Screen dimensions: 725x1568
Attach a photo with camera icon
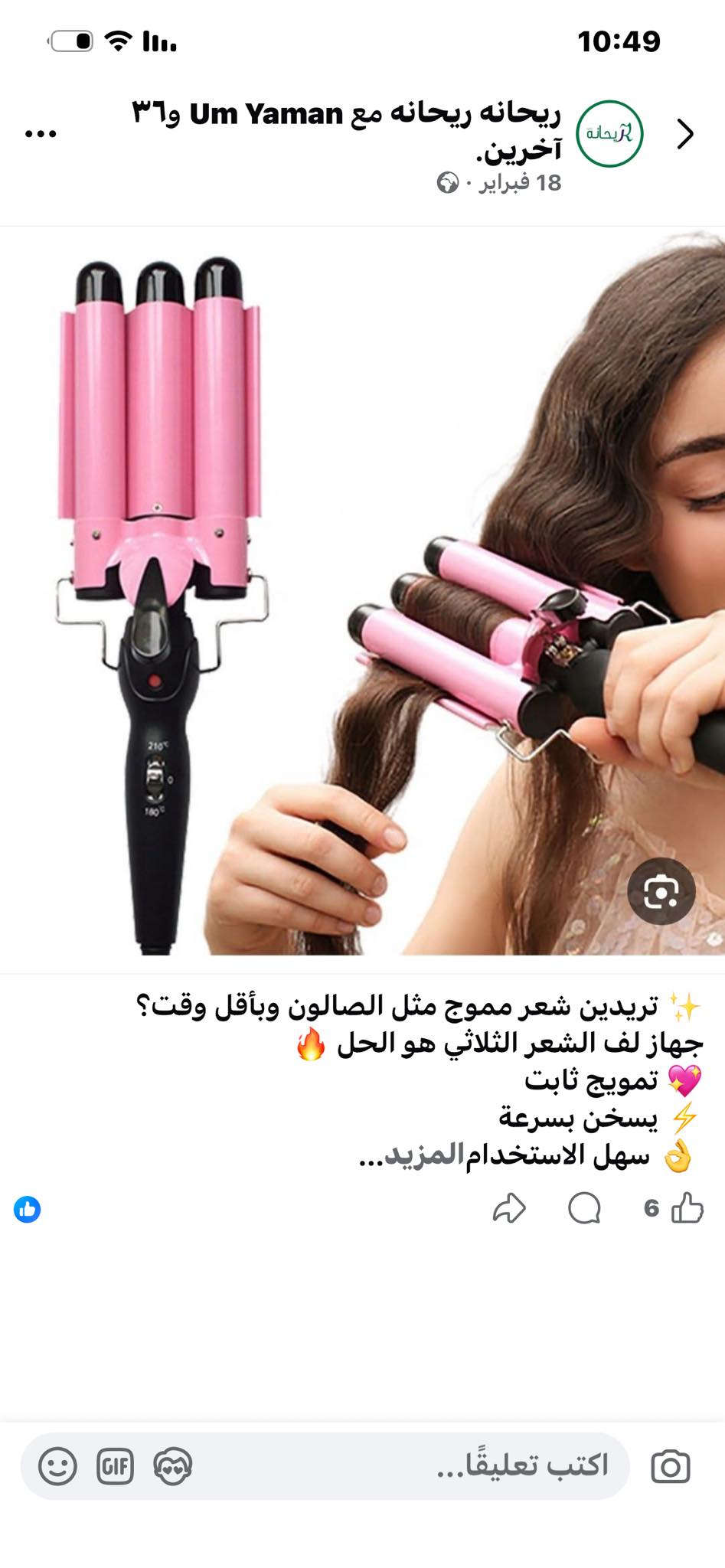coord(671,1466)
